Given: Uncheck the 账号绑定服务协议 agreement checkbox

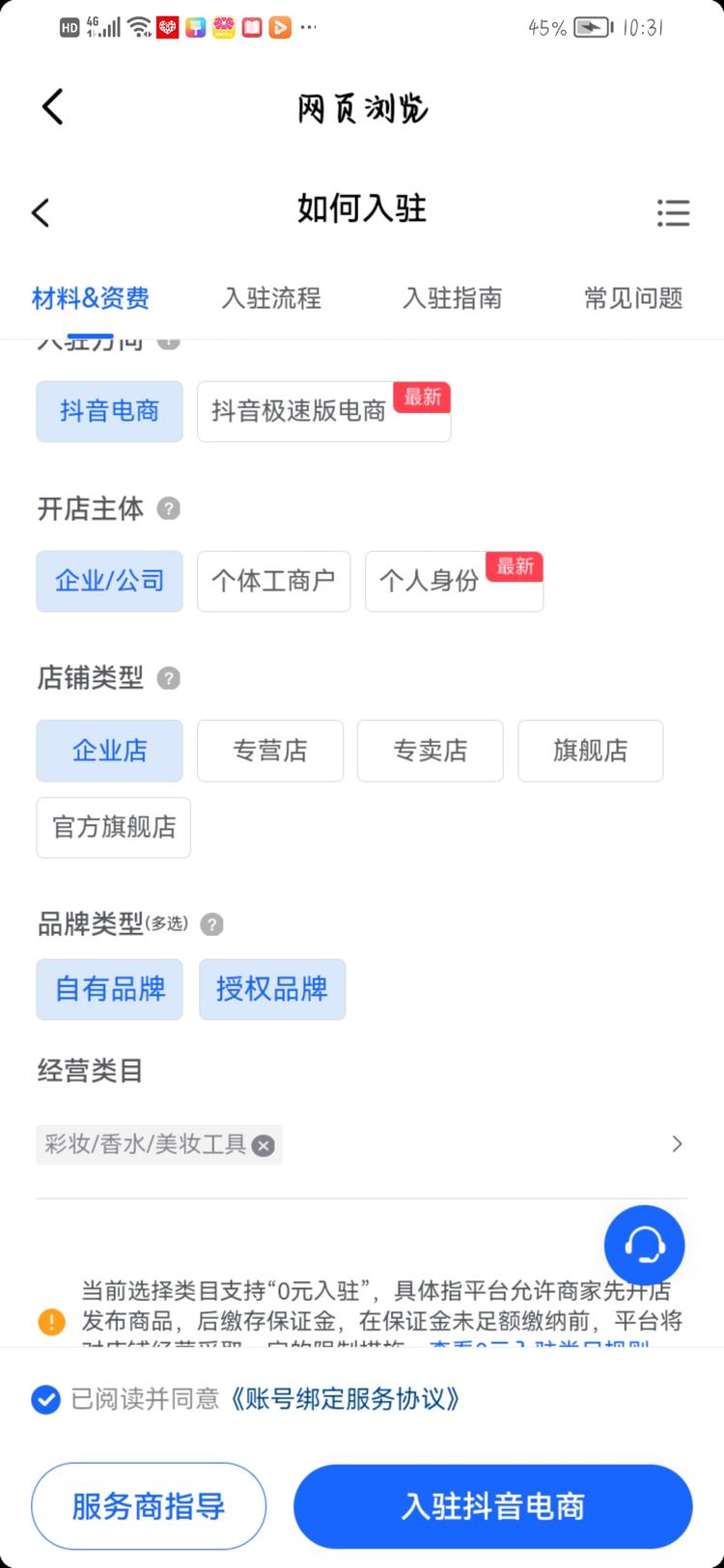Looking at the screenshot, I should coord(45,1399).
